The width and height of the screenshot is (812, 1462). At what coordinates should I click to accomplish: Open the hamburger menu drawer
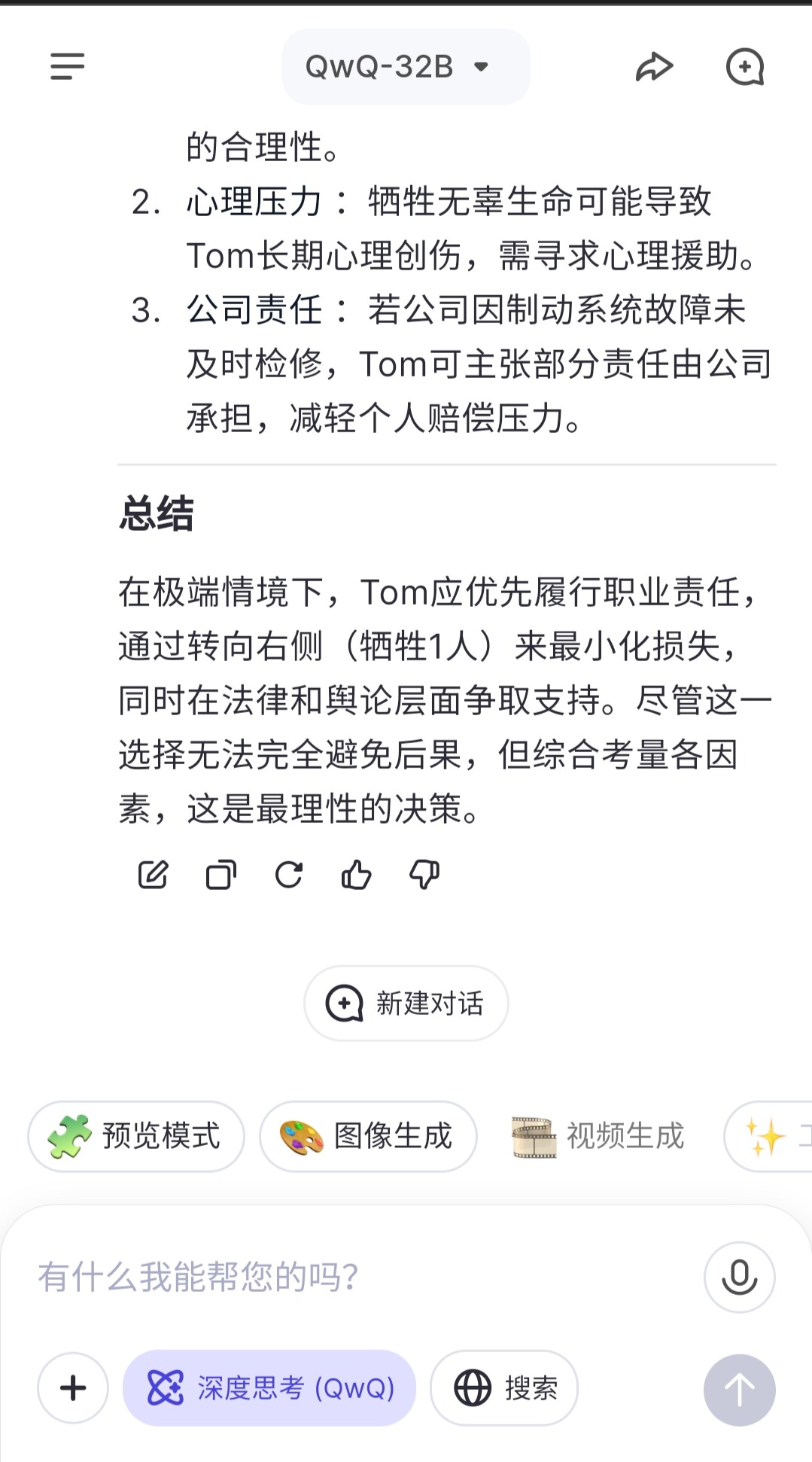(68, 66)
